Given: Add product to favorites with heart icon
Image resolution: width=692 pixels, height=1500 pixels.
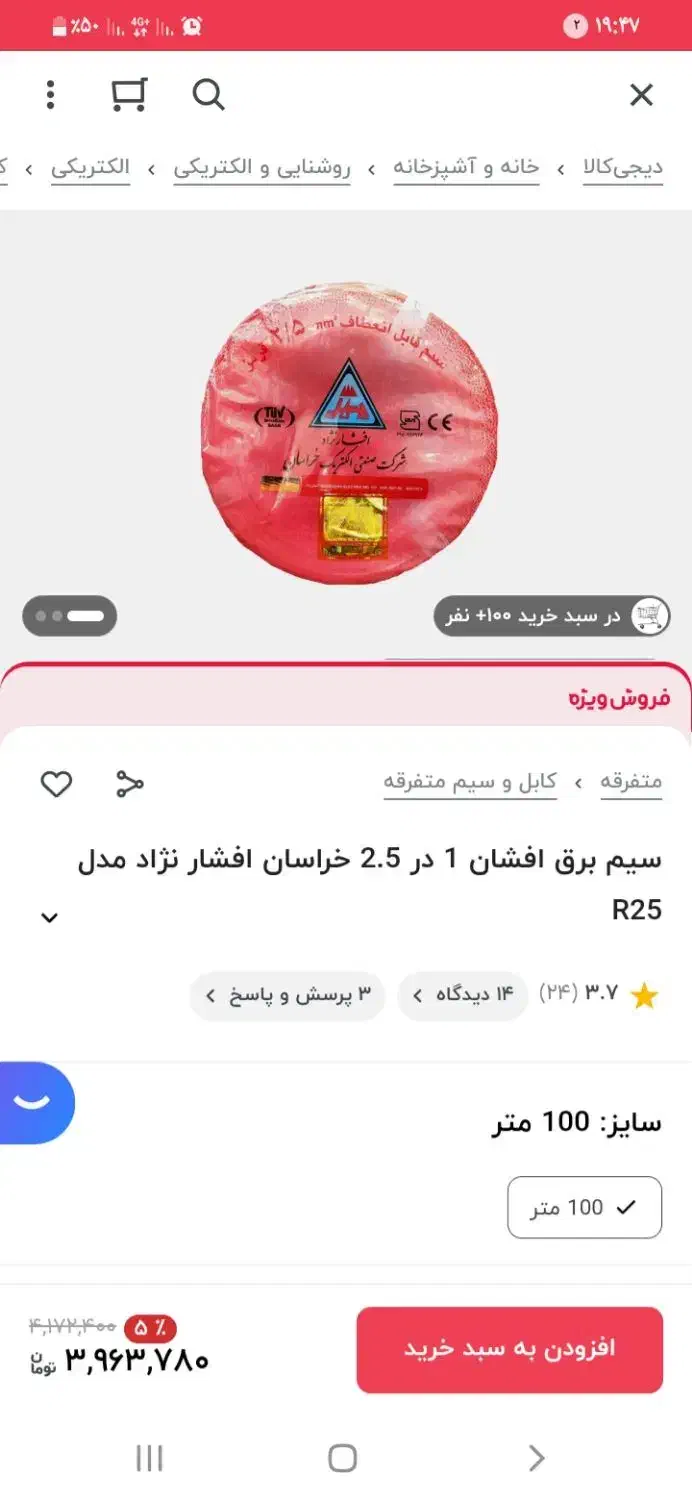Looking at the screenshot, I should point(56,784).
